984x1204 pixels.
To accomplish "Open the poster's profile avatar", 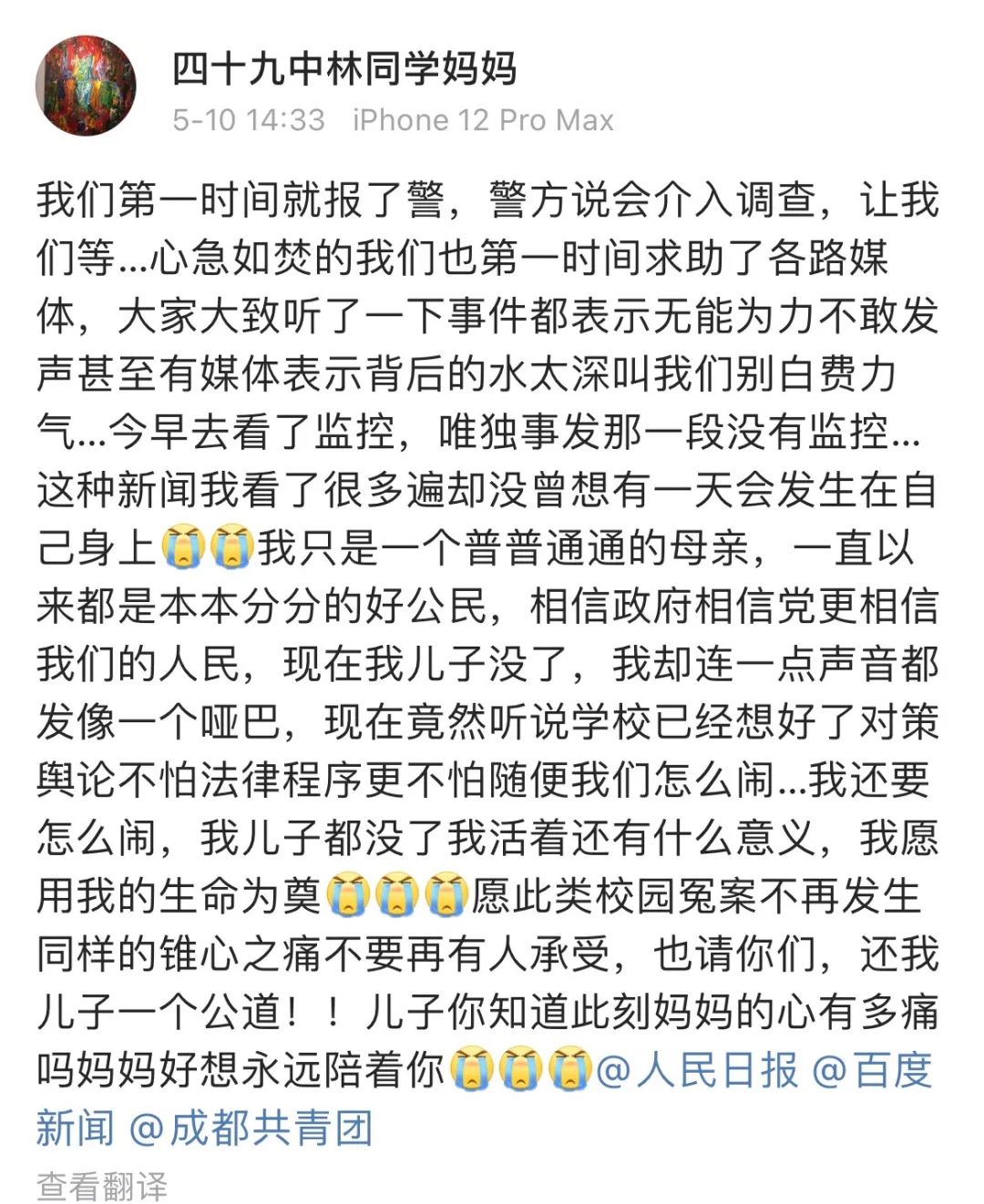I will coord(86,87).
